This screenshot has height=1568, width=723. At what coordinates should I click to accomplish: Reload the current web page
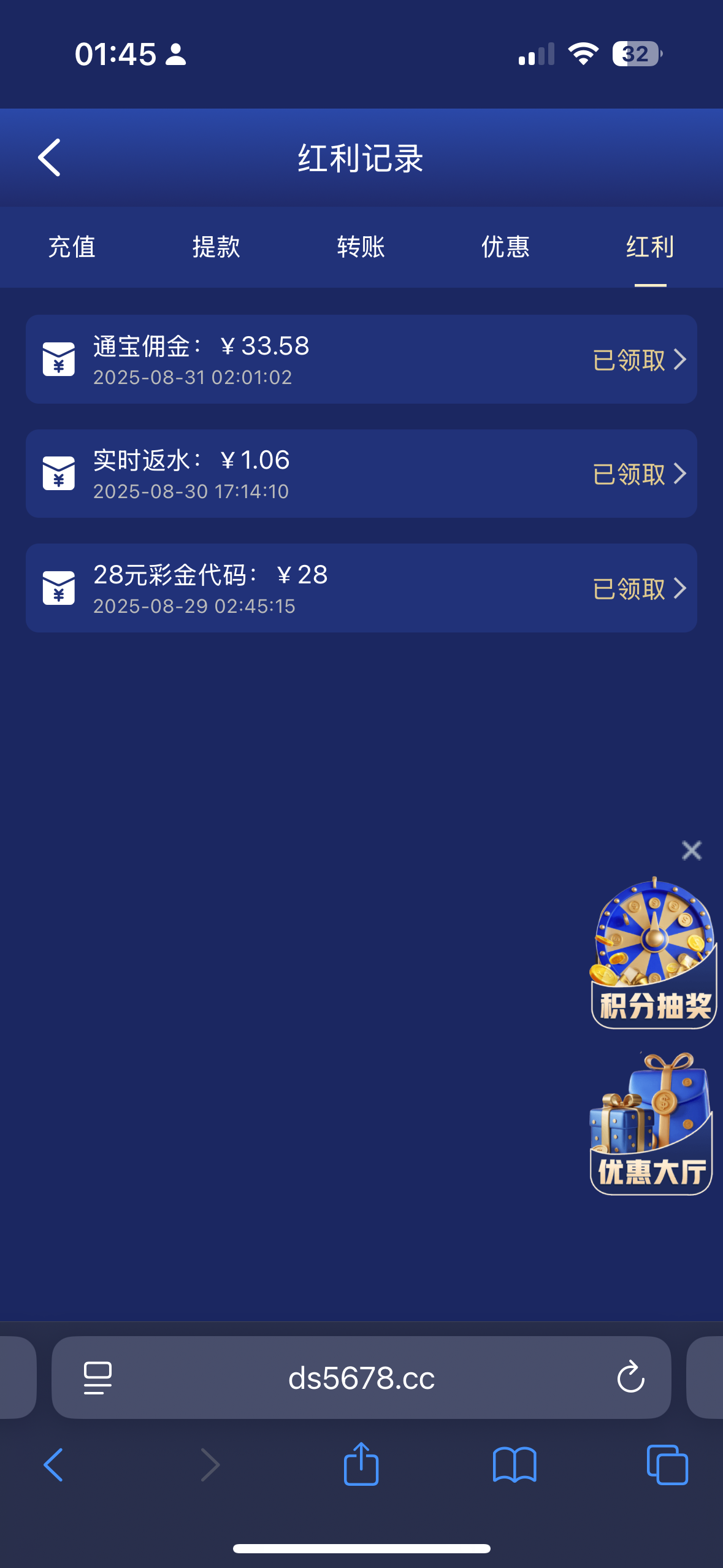[x=630, y=1378]
